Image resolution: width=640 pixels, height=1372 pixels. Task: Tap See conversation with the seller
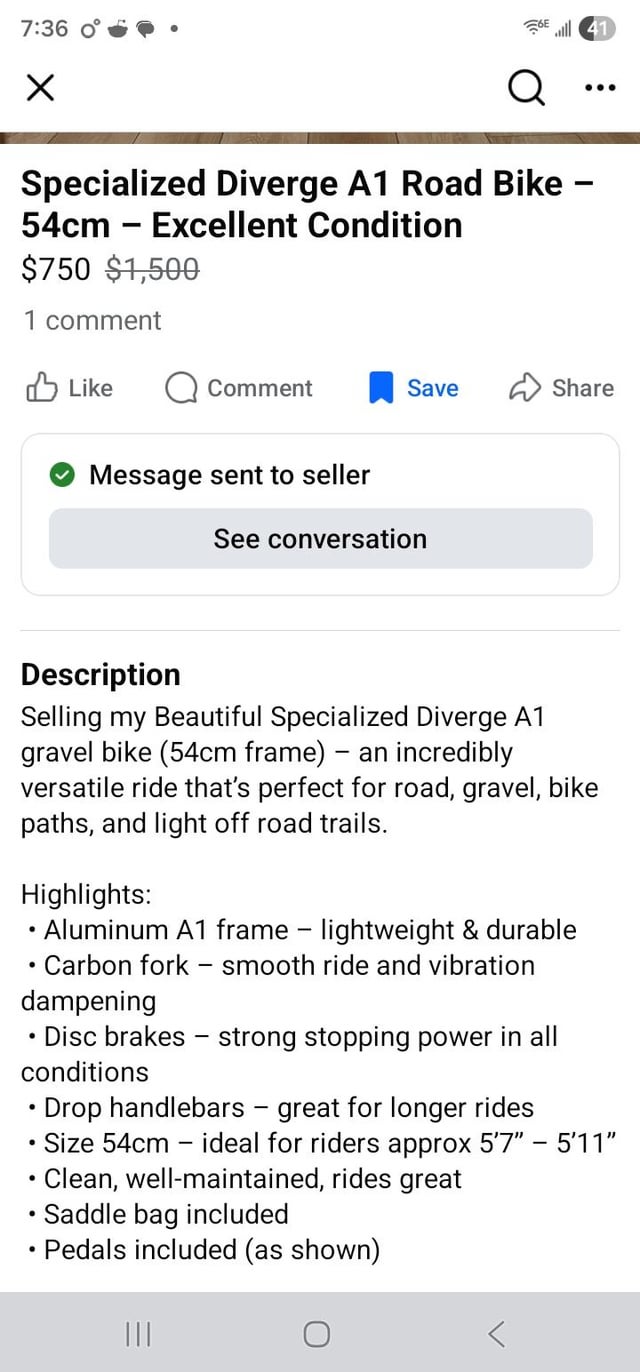click(x=320, y=539)
